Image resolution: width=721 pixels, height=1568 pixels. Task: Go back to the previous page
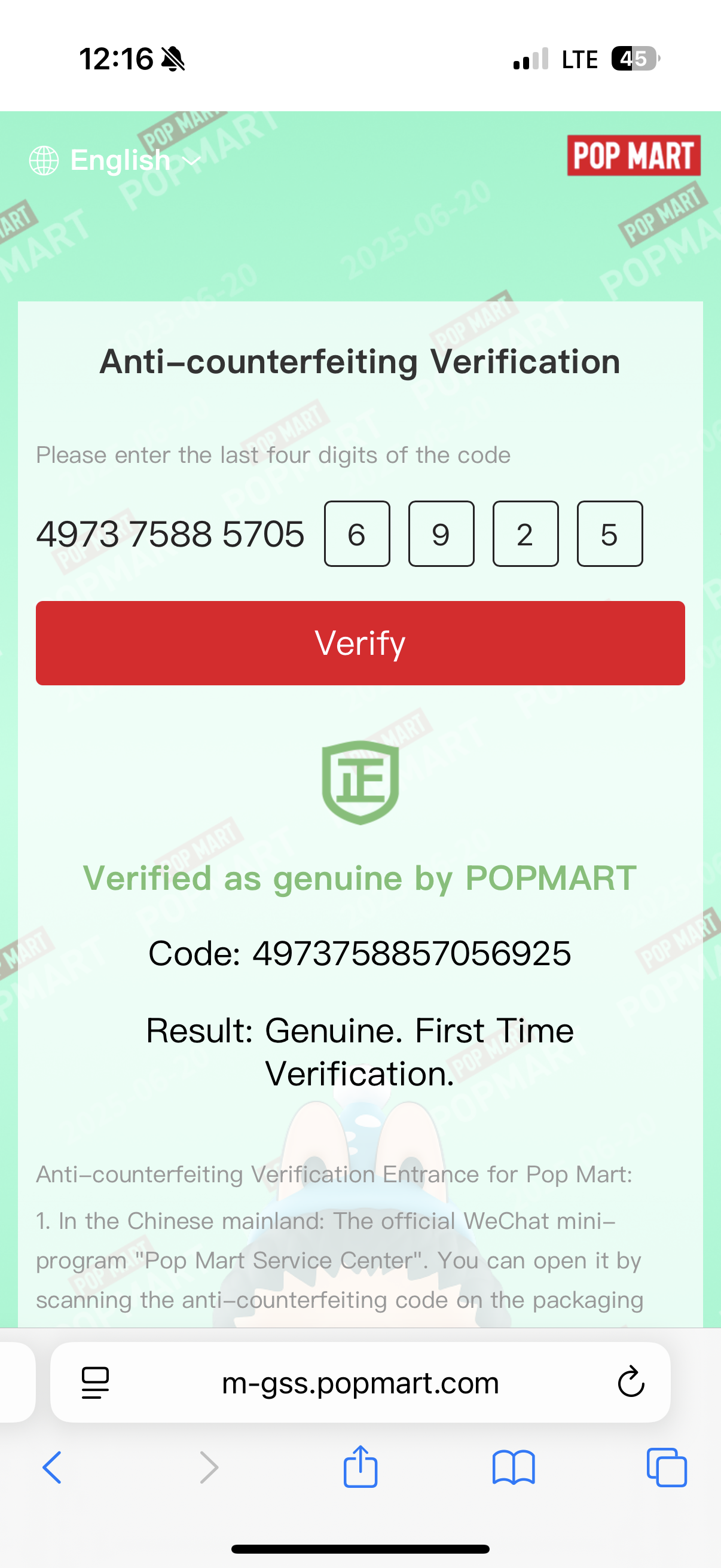pos(53,1467)
